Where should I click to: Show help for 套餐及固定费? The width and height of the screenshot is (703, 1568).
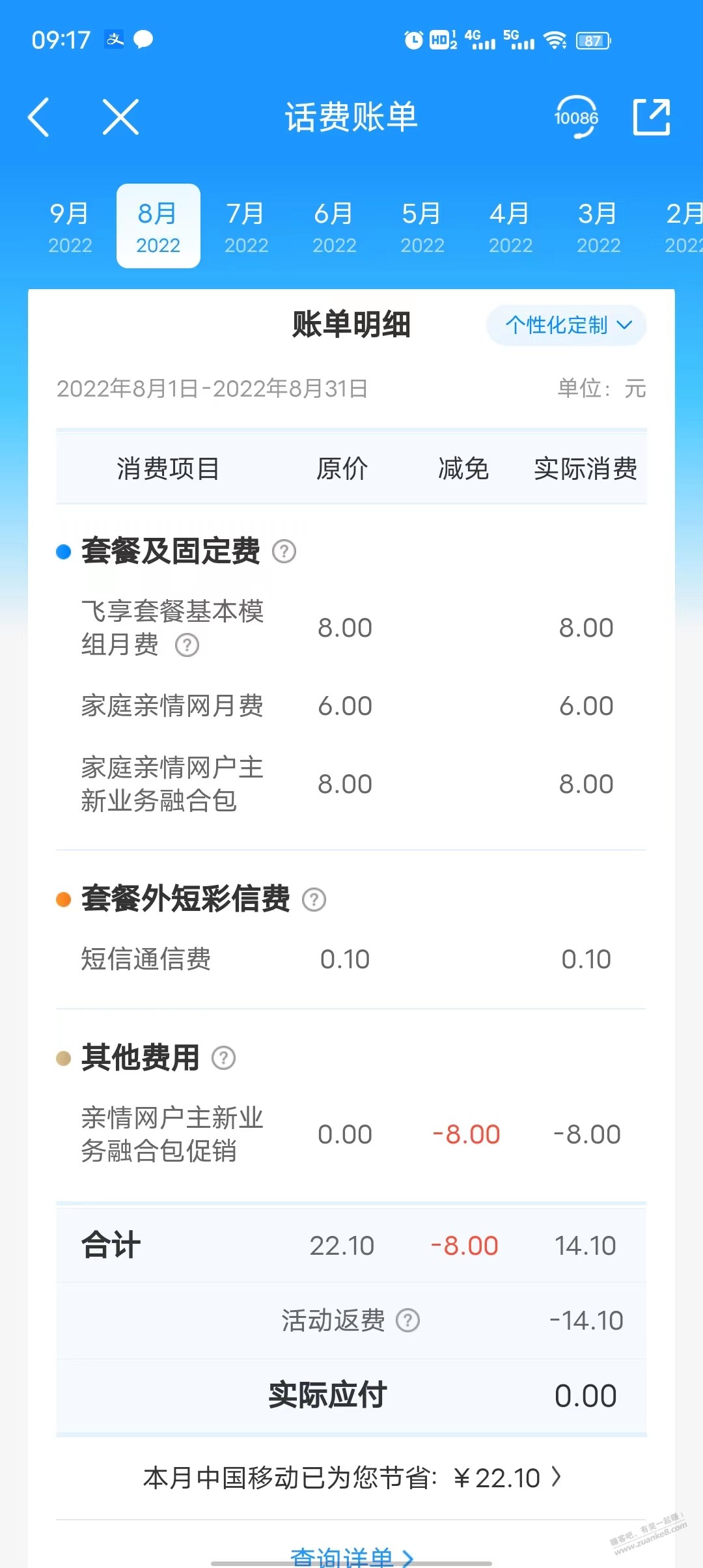coord(284,552)
